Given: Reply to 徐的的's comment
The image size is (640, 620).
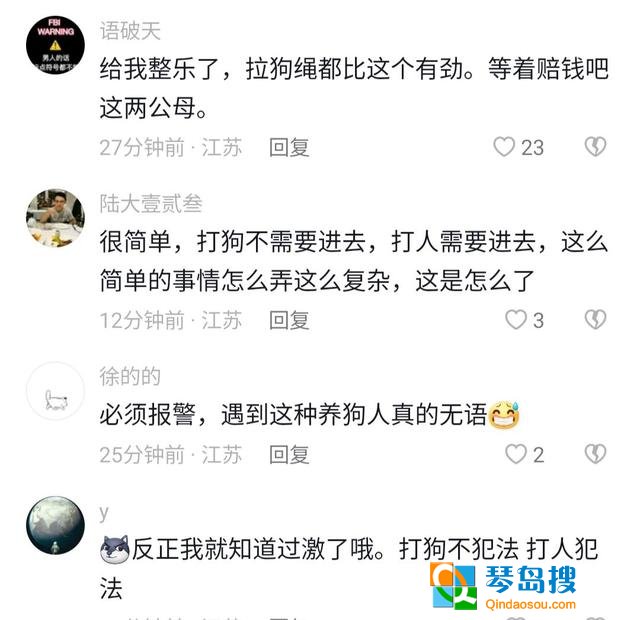Looking at the screenshot, I should tap(289, 454).
